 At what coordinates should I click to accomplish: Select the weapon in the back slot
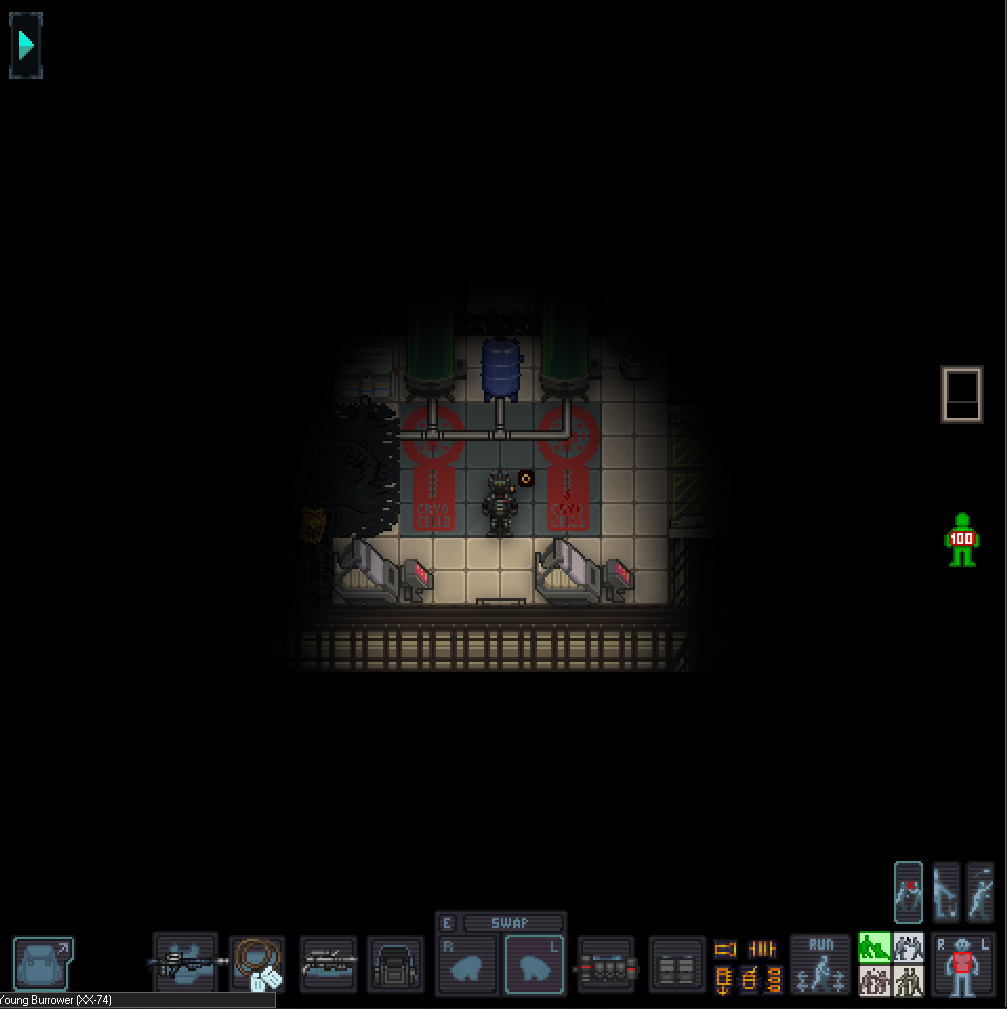(329, 964)
